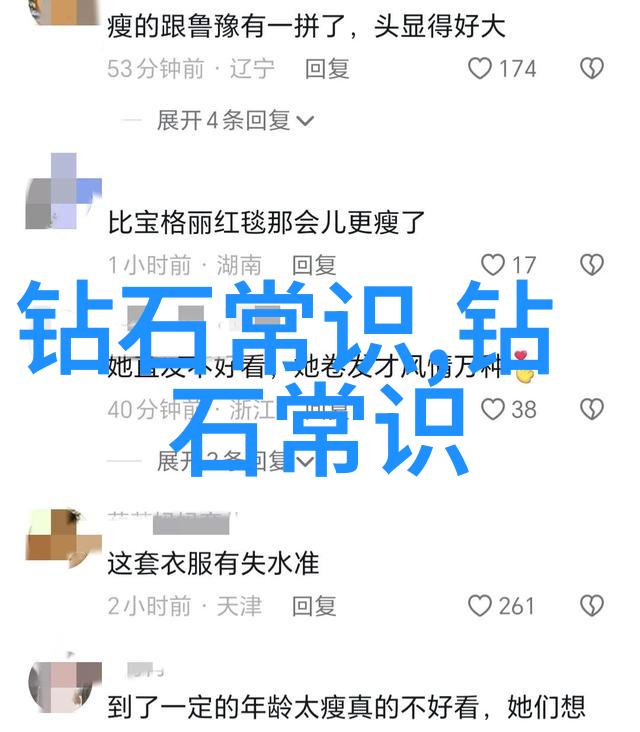Reply to the 53分钟前 comment from 辽宁
The width and height of the screenshot is (640, 732).
click(327, 69)
